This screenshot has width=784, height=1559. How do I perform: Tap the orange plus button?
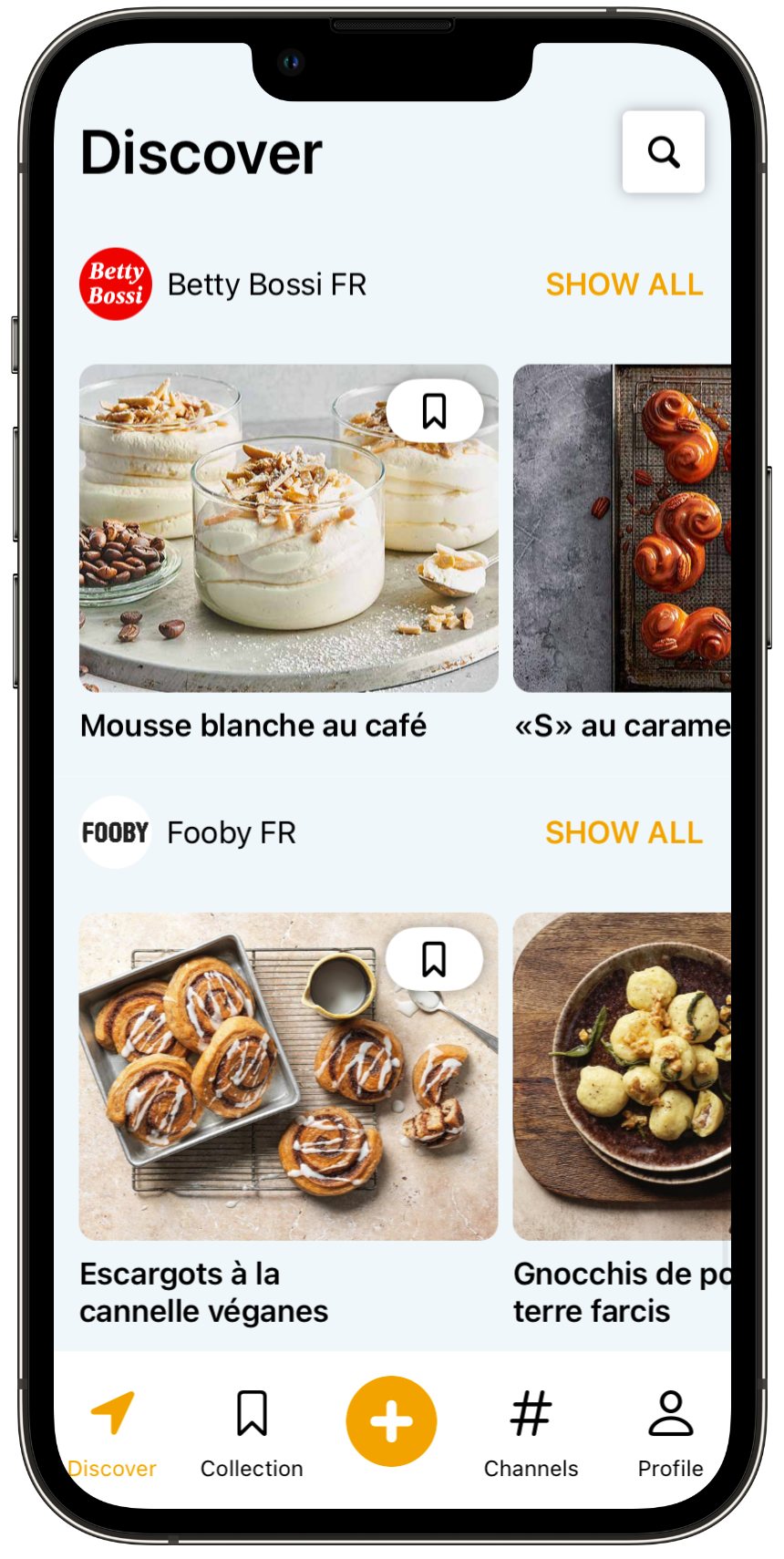391,1421
